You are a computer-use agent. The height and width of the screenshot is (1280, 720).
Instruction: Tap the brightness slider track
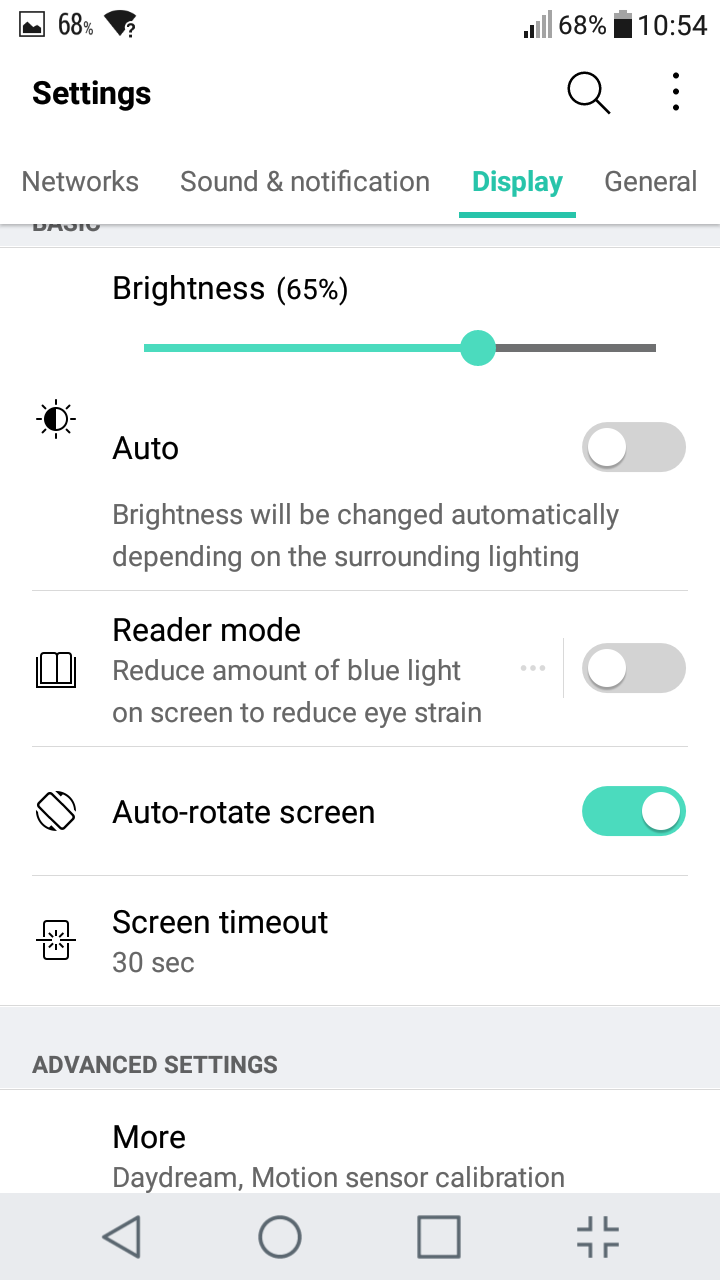coord(400,348)
